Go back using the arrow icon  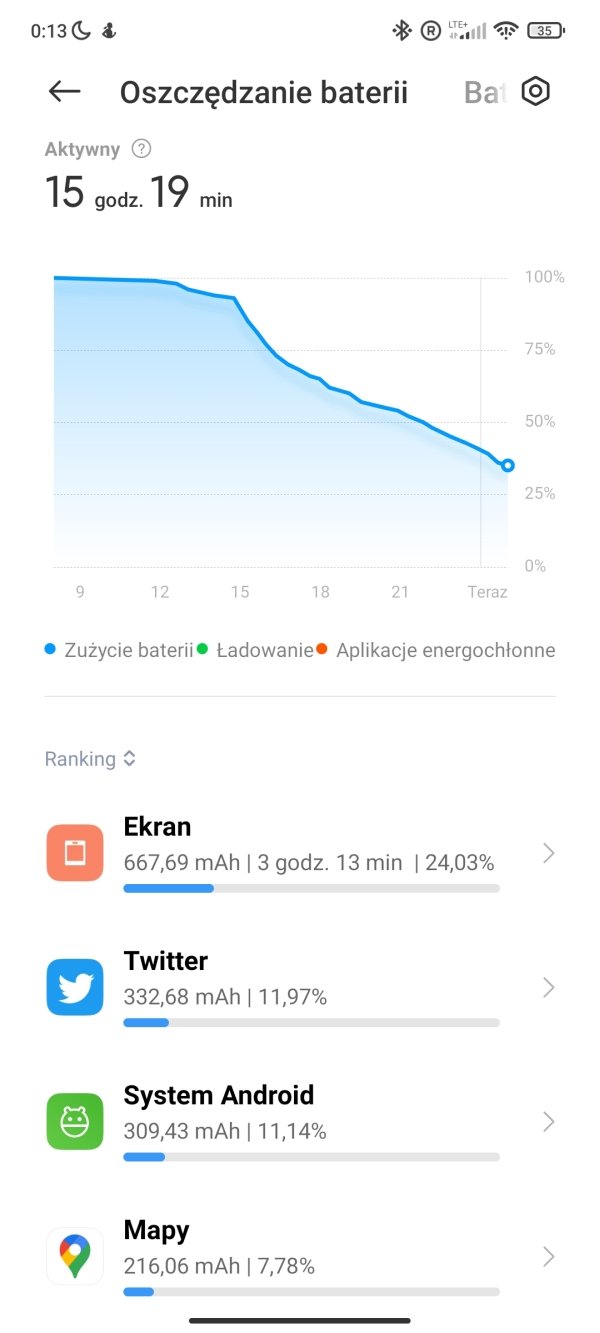[64, 92]
